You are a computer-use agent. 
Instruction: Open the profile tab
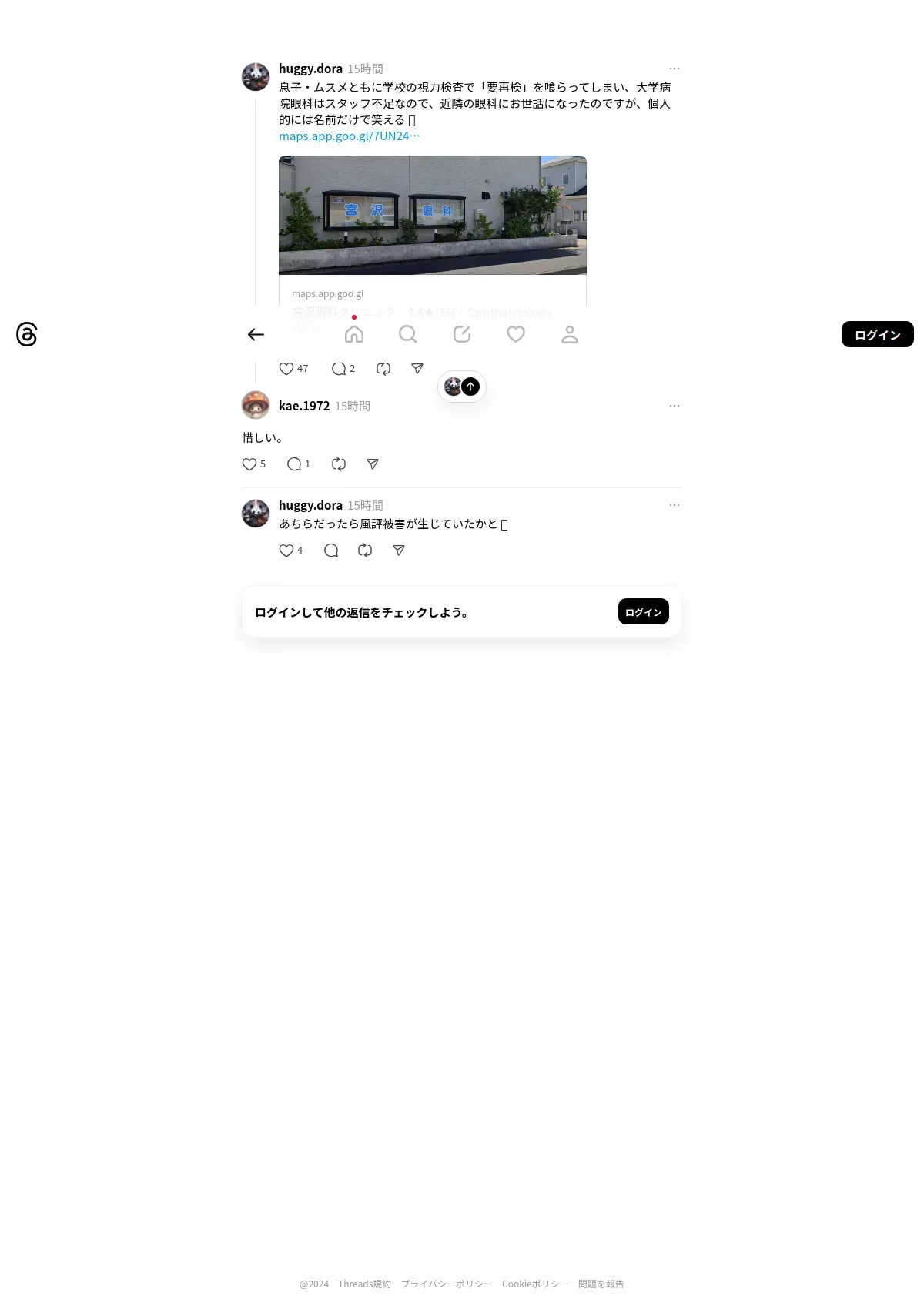[570, 334]
